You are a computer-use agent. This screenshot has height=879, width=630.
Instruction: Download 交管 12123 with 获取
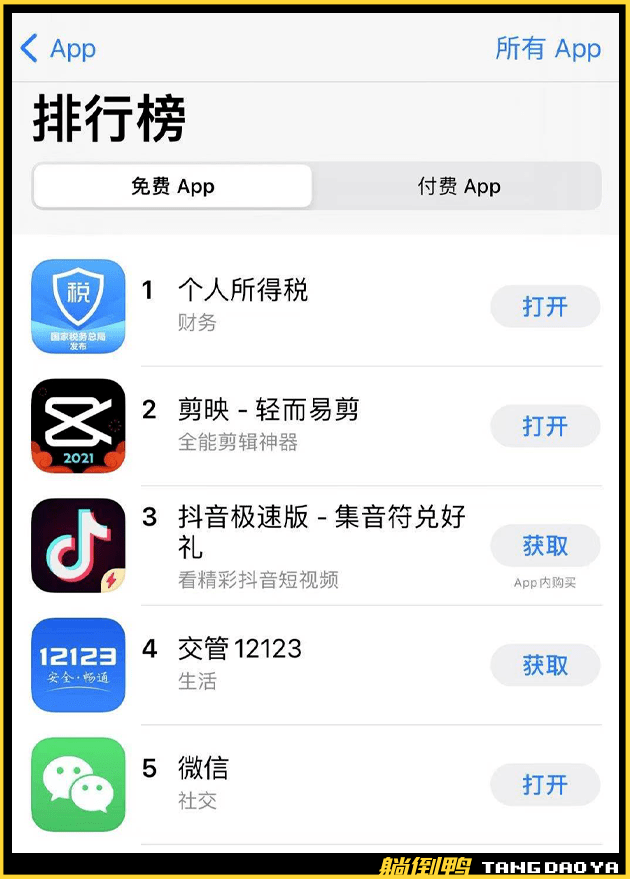pos(545,665)
